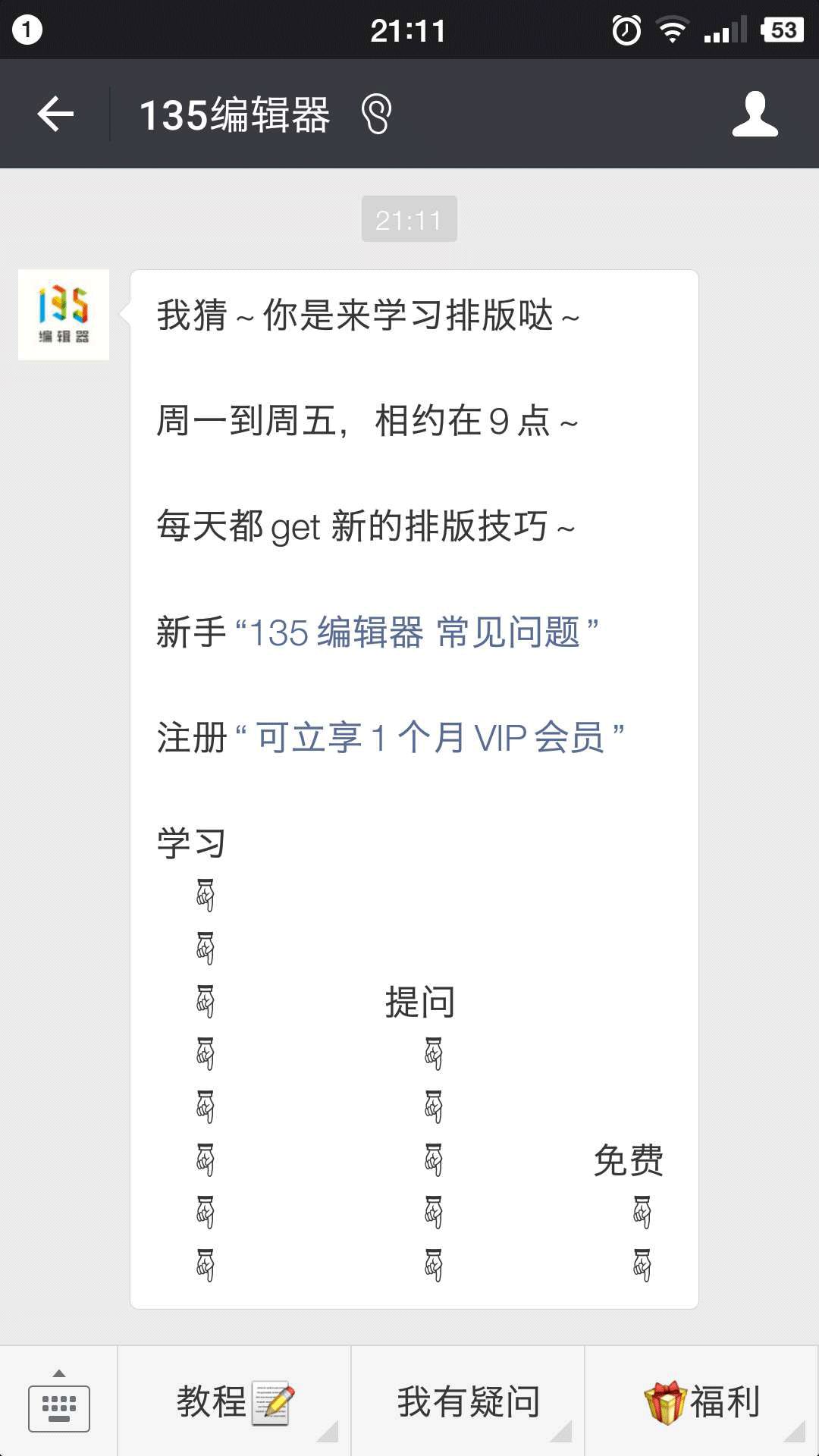The width and height of the screenshot is (819, 1456).
Task: Open the 135编辑器 常见问题 link
Action: pos(415,632)
